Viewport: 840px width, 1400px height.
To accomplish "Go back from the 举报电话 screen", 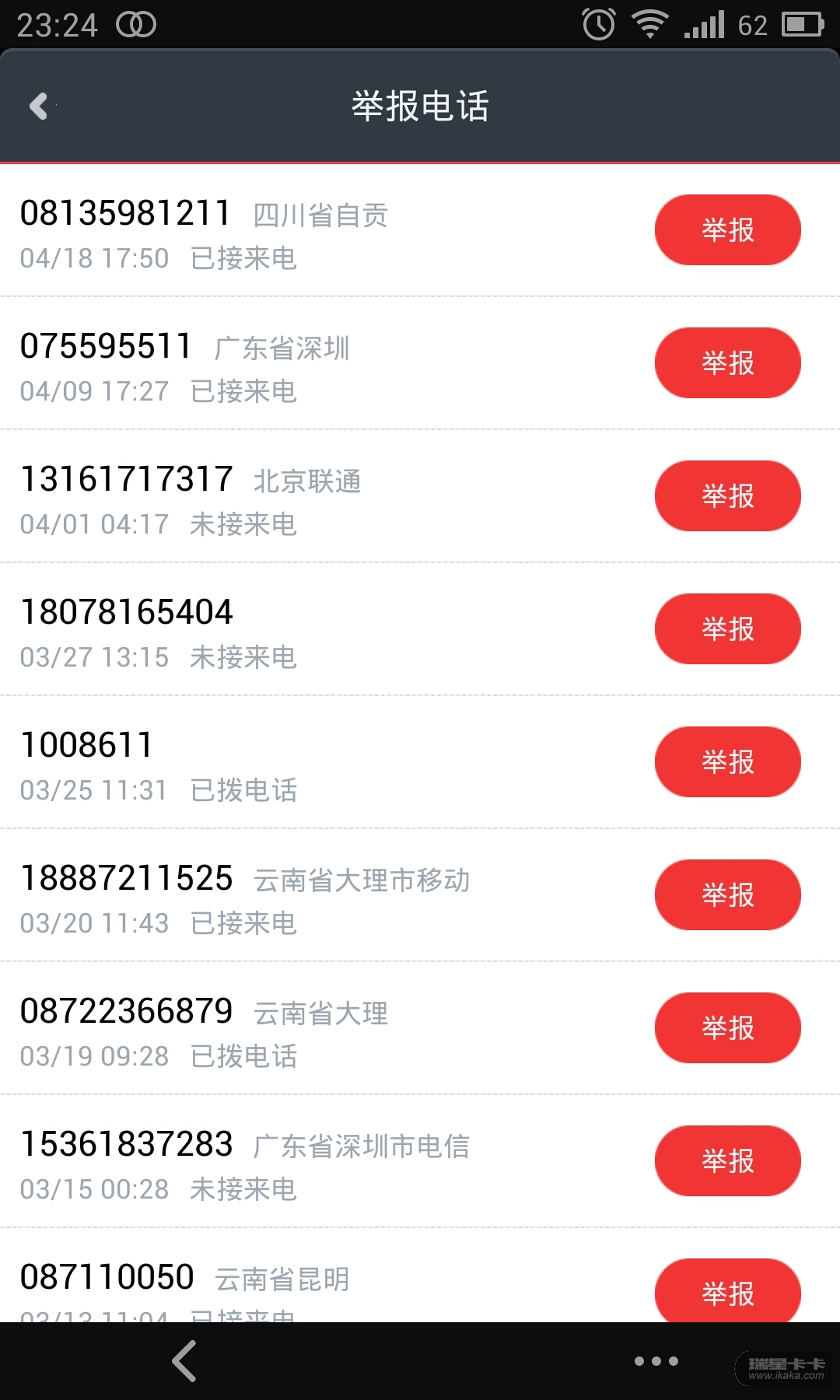I will pos(39,106).
